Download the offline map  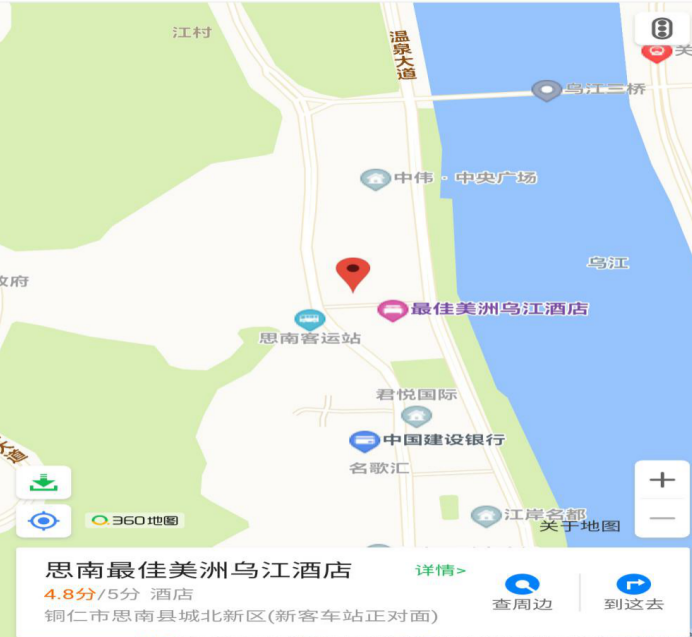[x=43, y=482]
